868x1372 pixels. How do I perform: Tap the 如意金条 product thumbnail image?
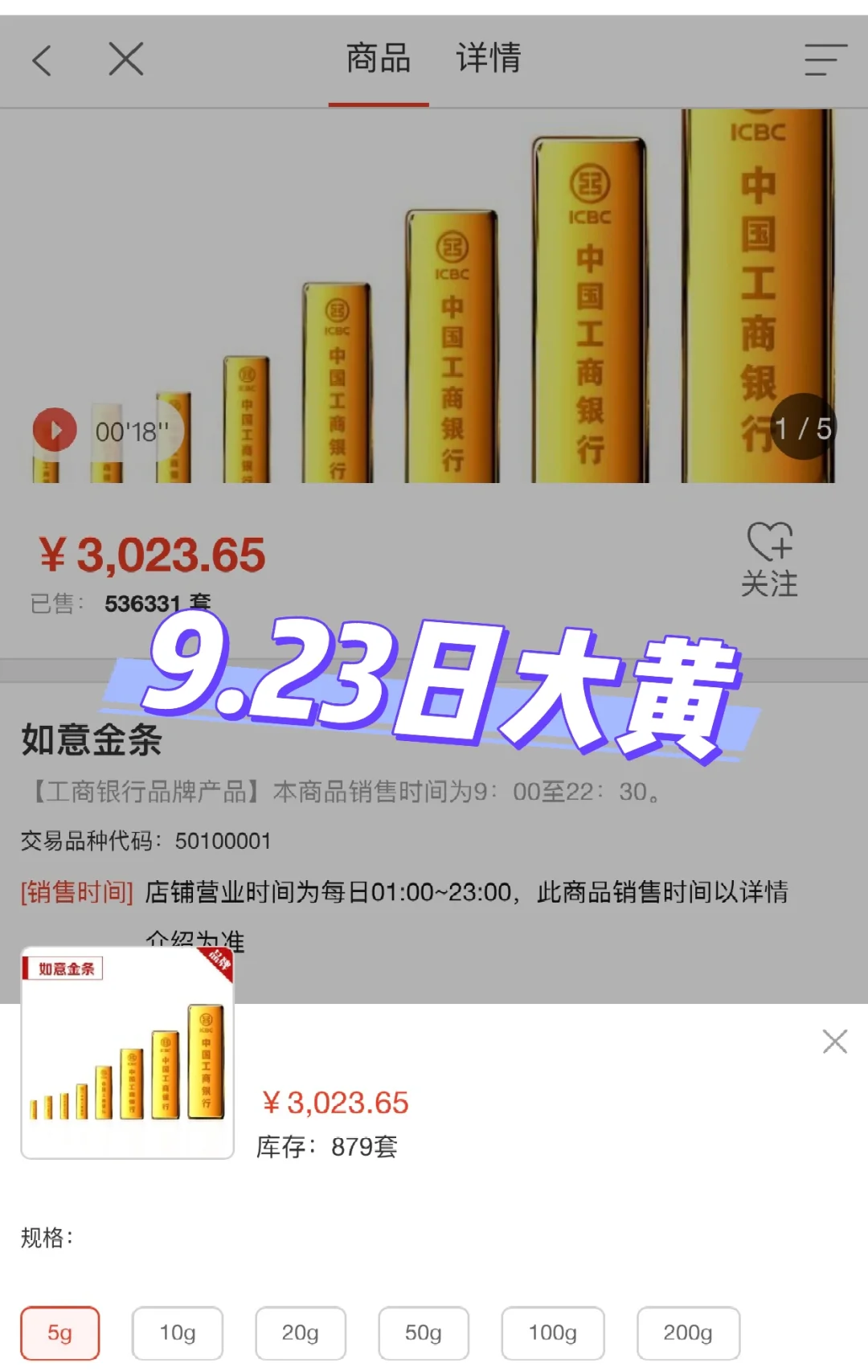(x=126, y=1053)
